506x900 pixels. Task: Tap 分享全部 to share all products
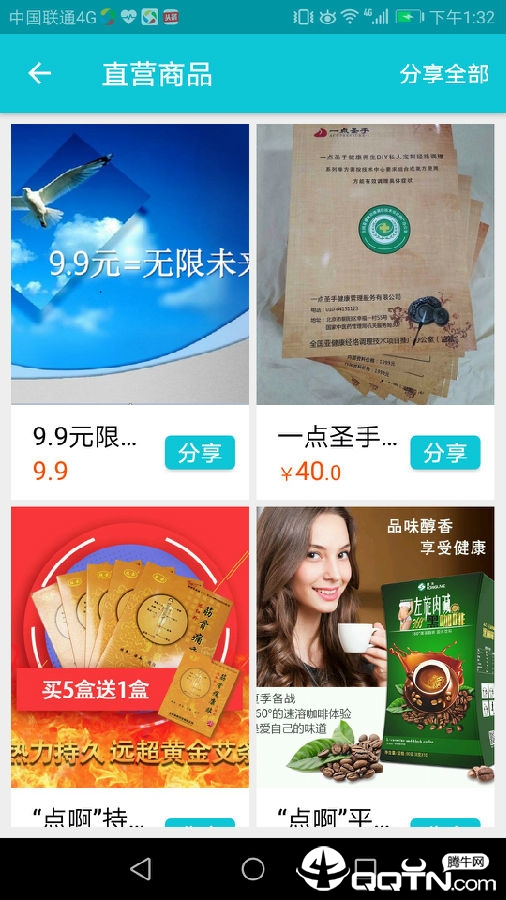[444, 74]
